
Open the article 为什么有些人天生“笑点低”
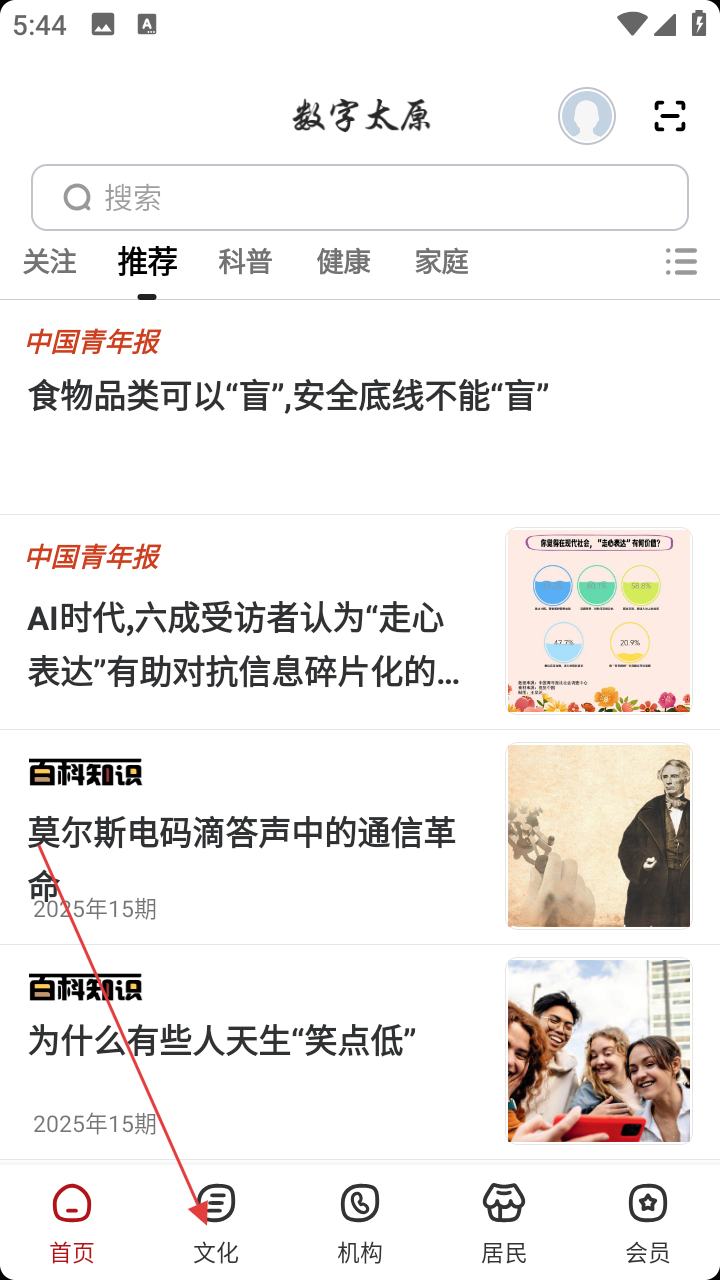[x=222, y=1041]
